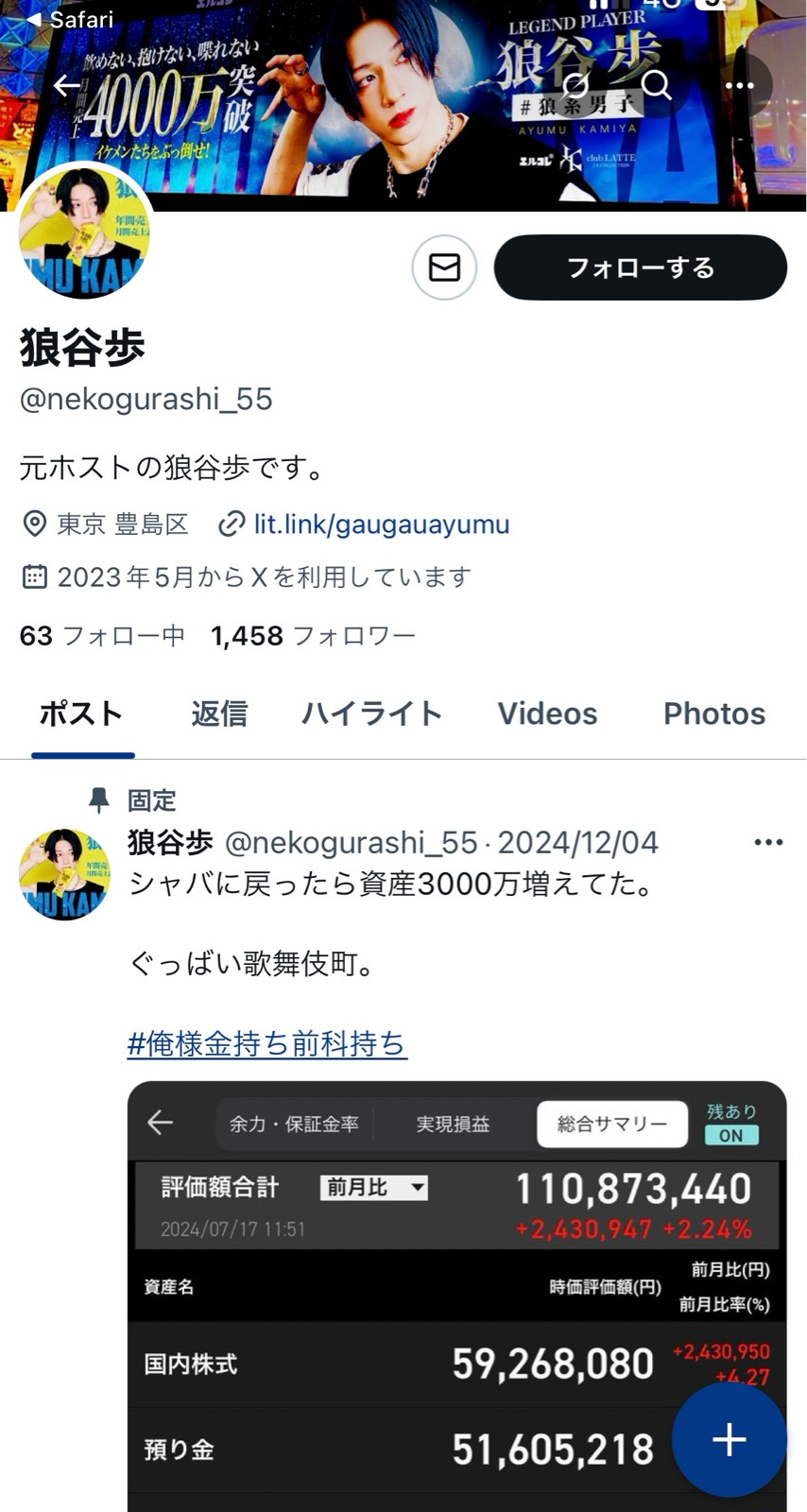Switch to the Videos tab
The width and height of the screenshot is (807, 1512).
click(547, 713)
